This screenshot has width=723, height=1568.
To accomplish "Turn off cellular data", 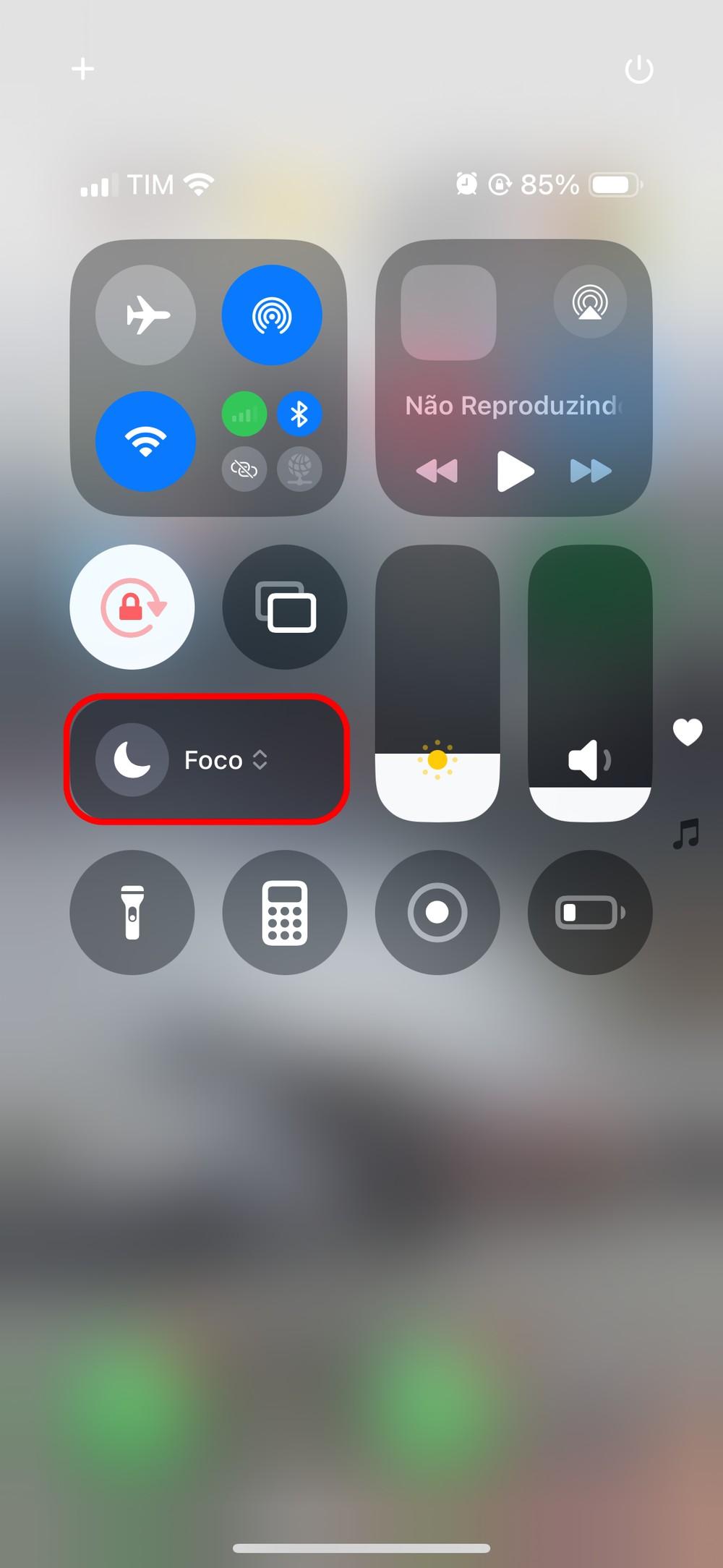I will click(x=244, y=414).
